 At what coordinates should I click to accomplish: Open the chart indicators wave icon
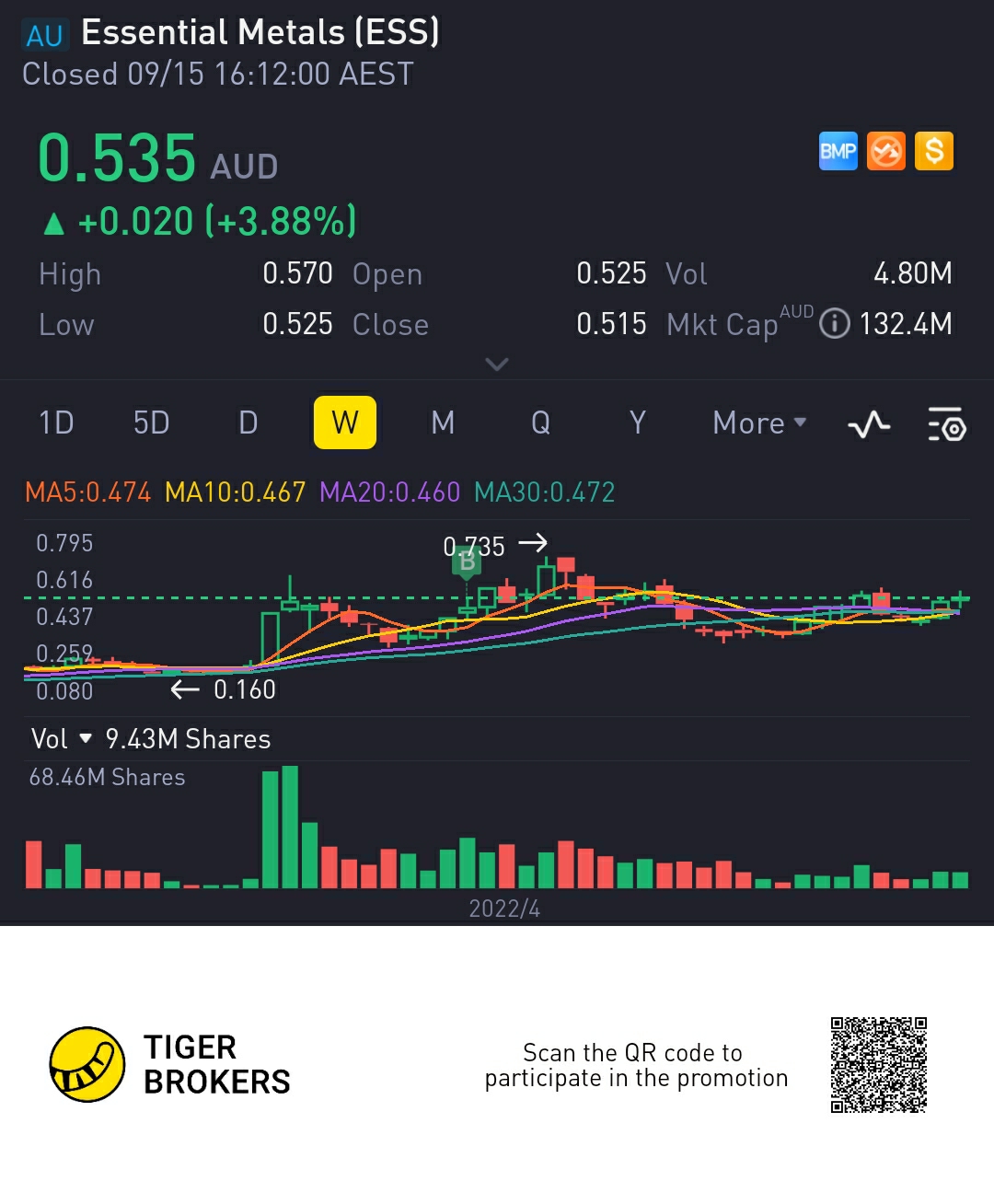pyautogui.click(x=869, y=423)
